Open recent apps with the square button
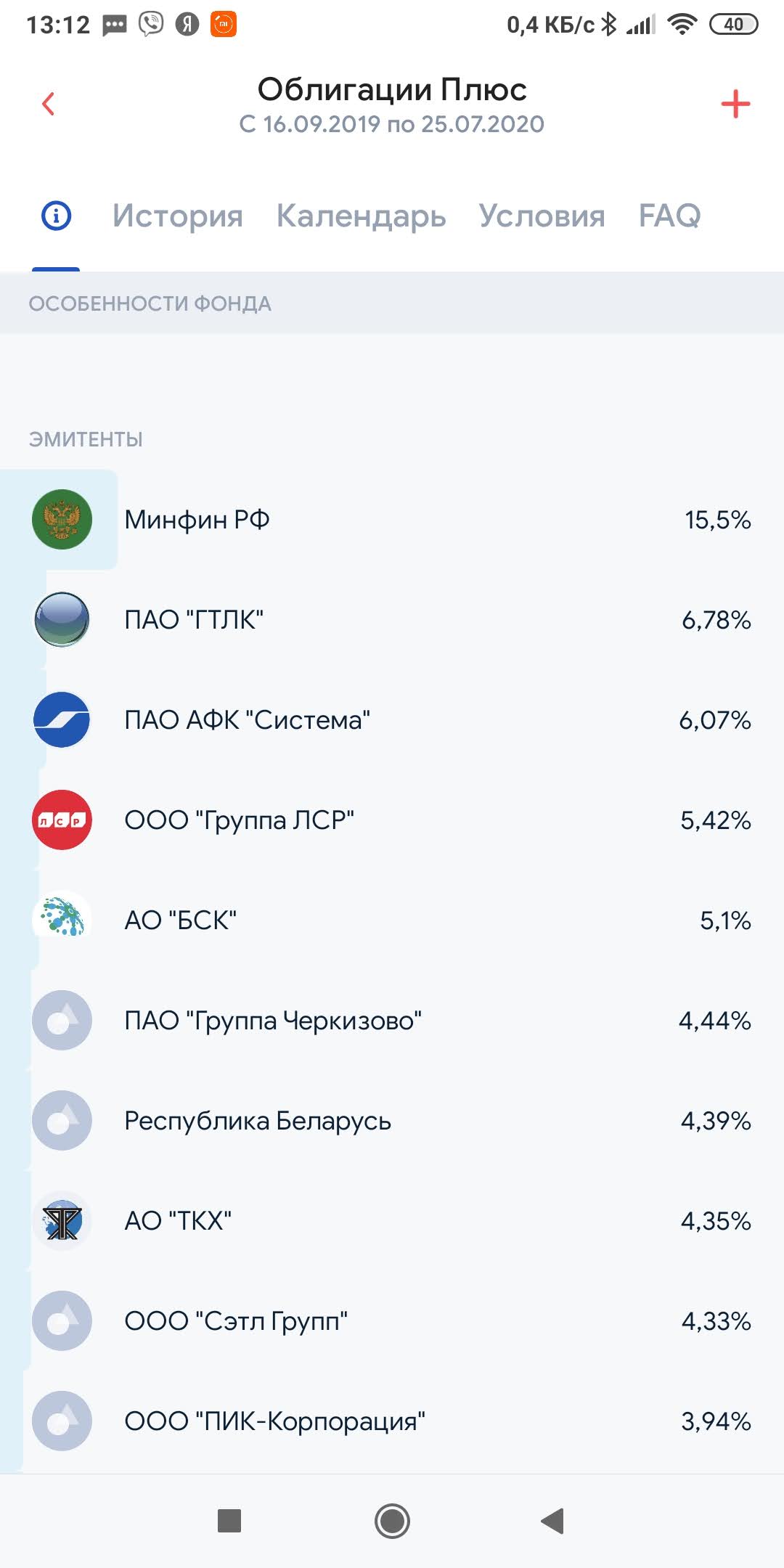 click(229, 1521)
